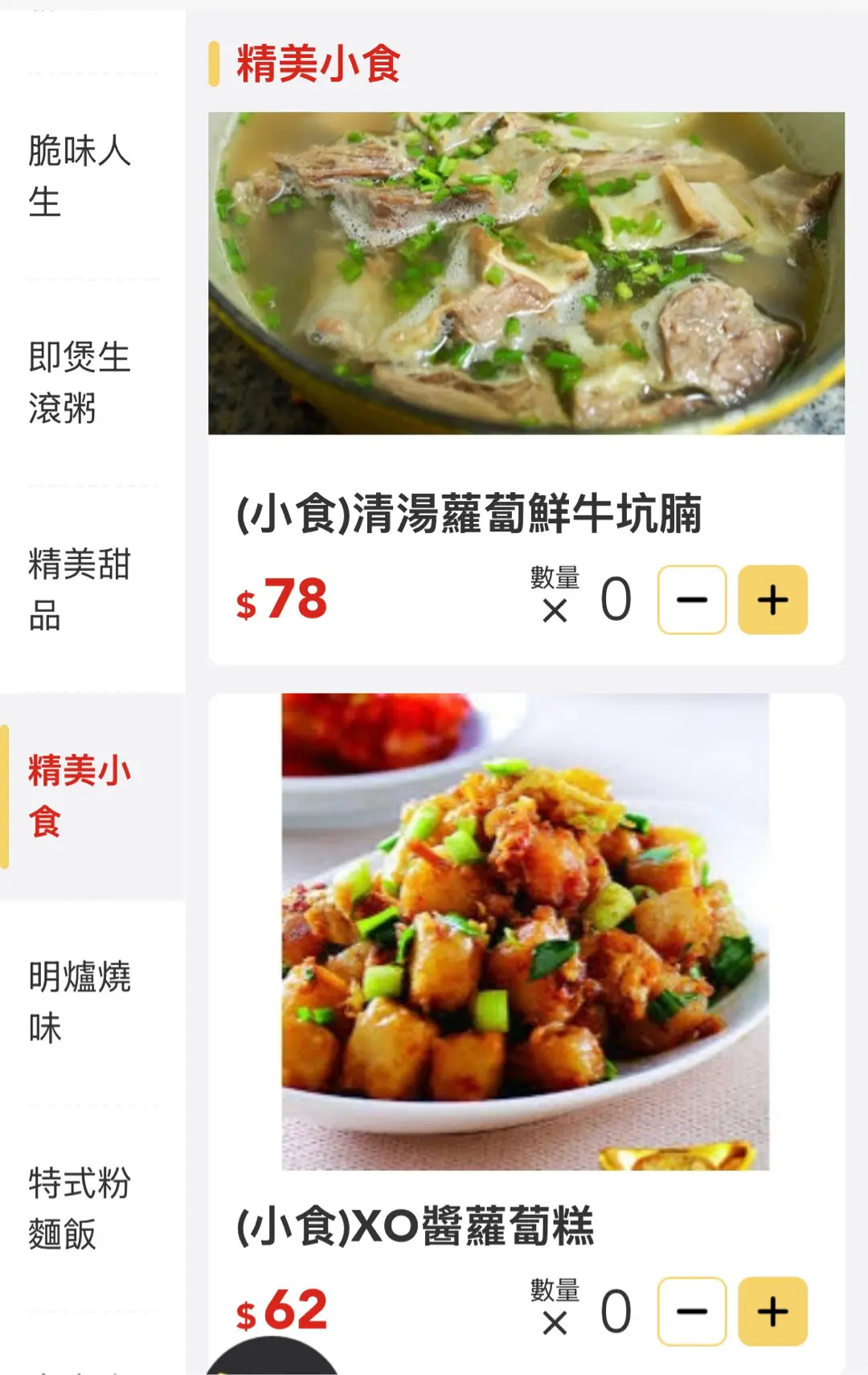View the 清湯蘿蔔鮮牛坑腩 dish photo
This screenshot has height=1375, width=868.
[x=526, y=273]
